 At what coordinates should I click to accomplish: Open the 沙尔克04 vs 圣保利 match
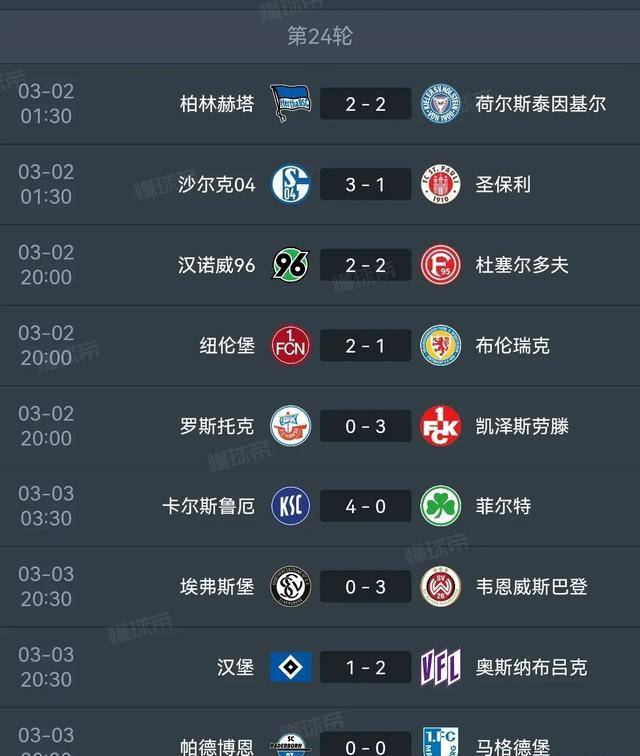click(365, 185)
